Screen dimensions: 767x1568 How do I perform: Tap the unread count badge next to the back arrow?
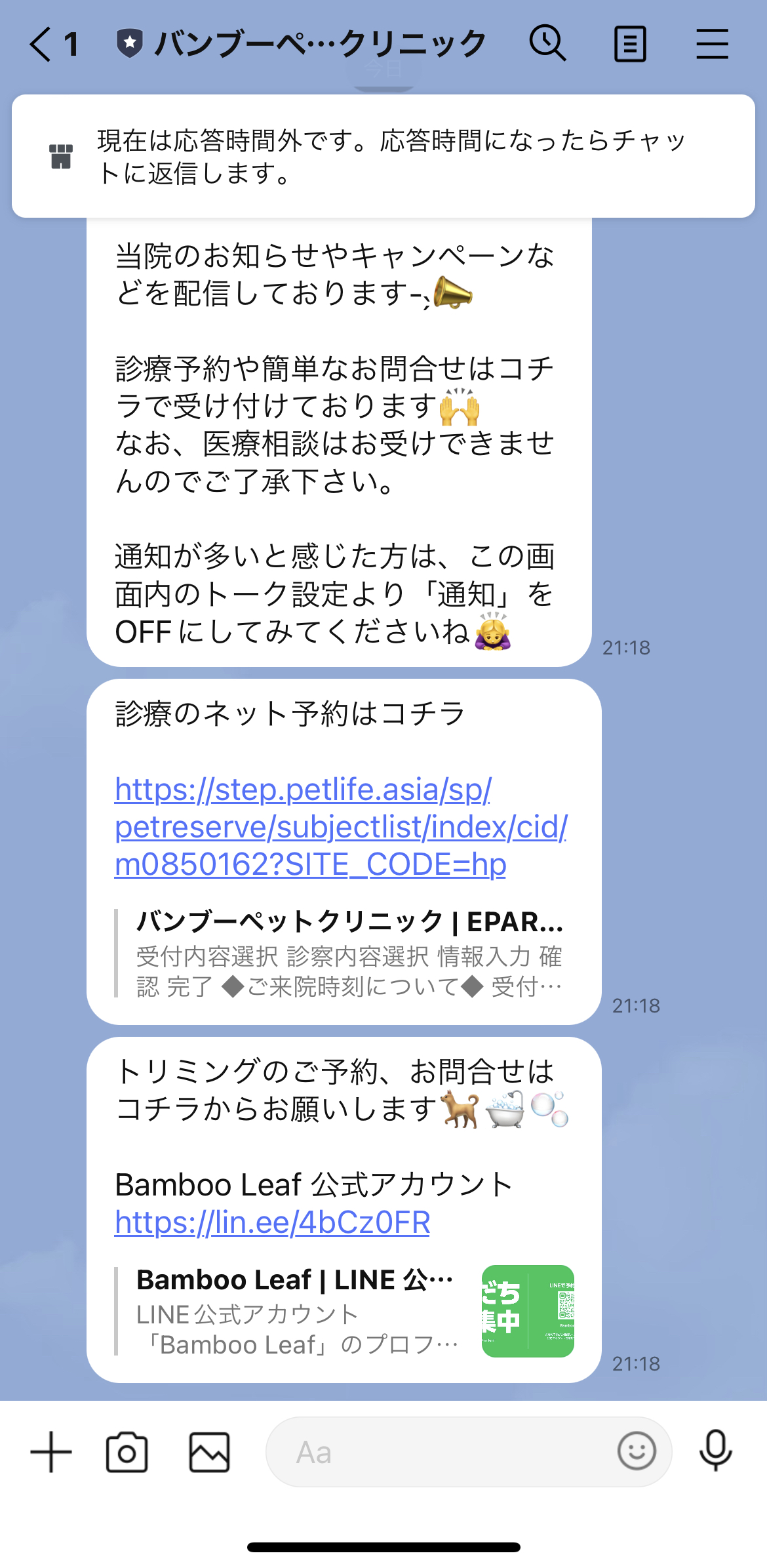click(x=71, y=43)
